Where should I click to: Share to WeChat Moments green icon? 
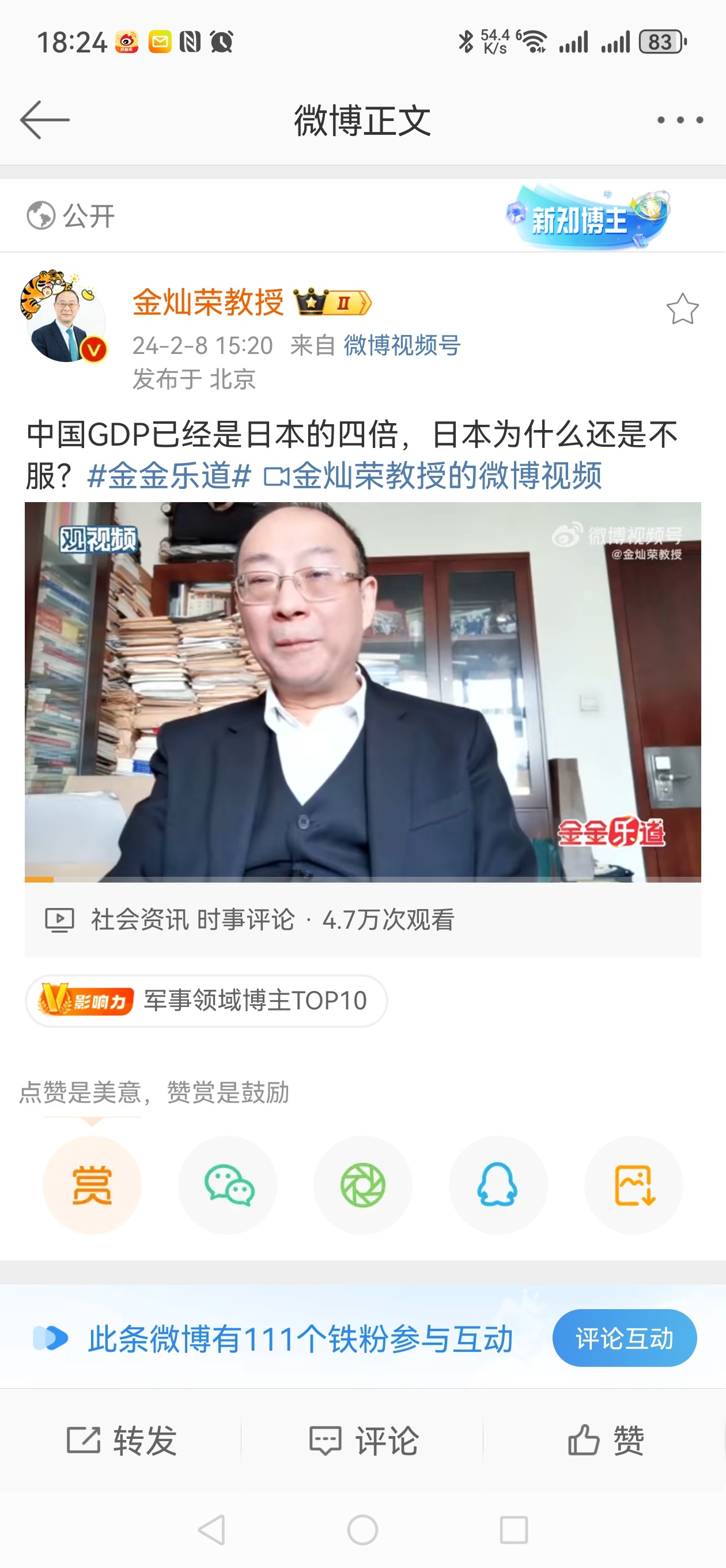click(x=362, y=1185)
